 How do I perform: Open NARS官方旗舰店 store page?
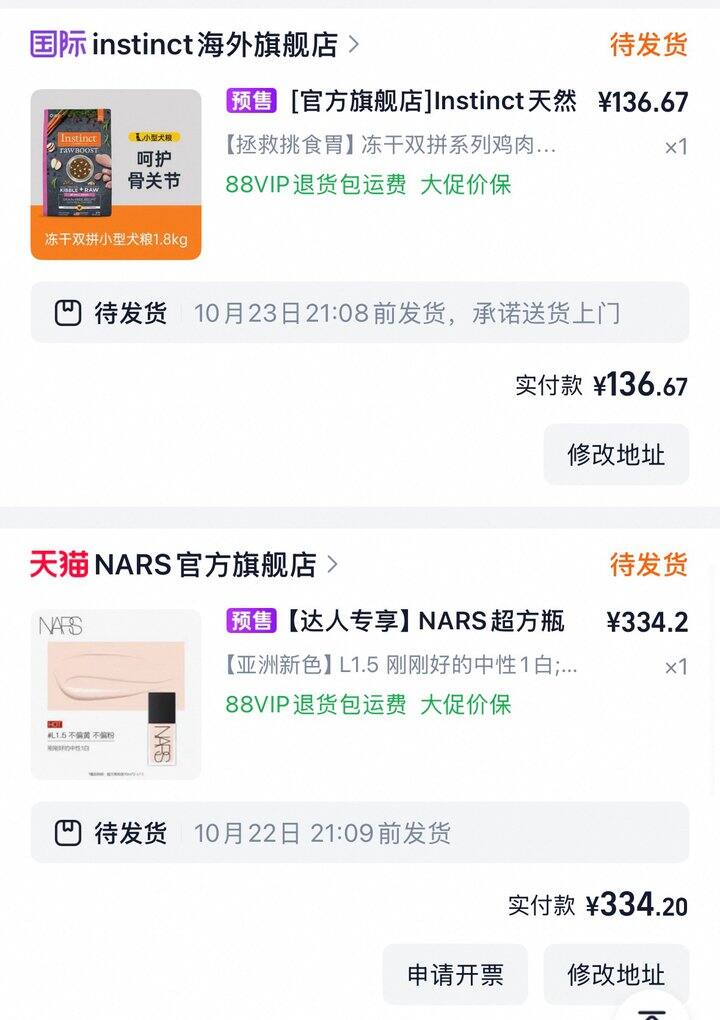(x=205, y=565)
